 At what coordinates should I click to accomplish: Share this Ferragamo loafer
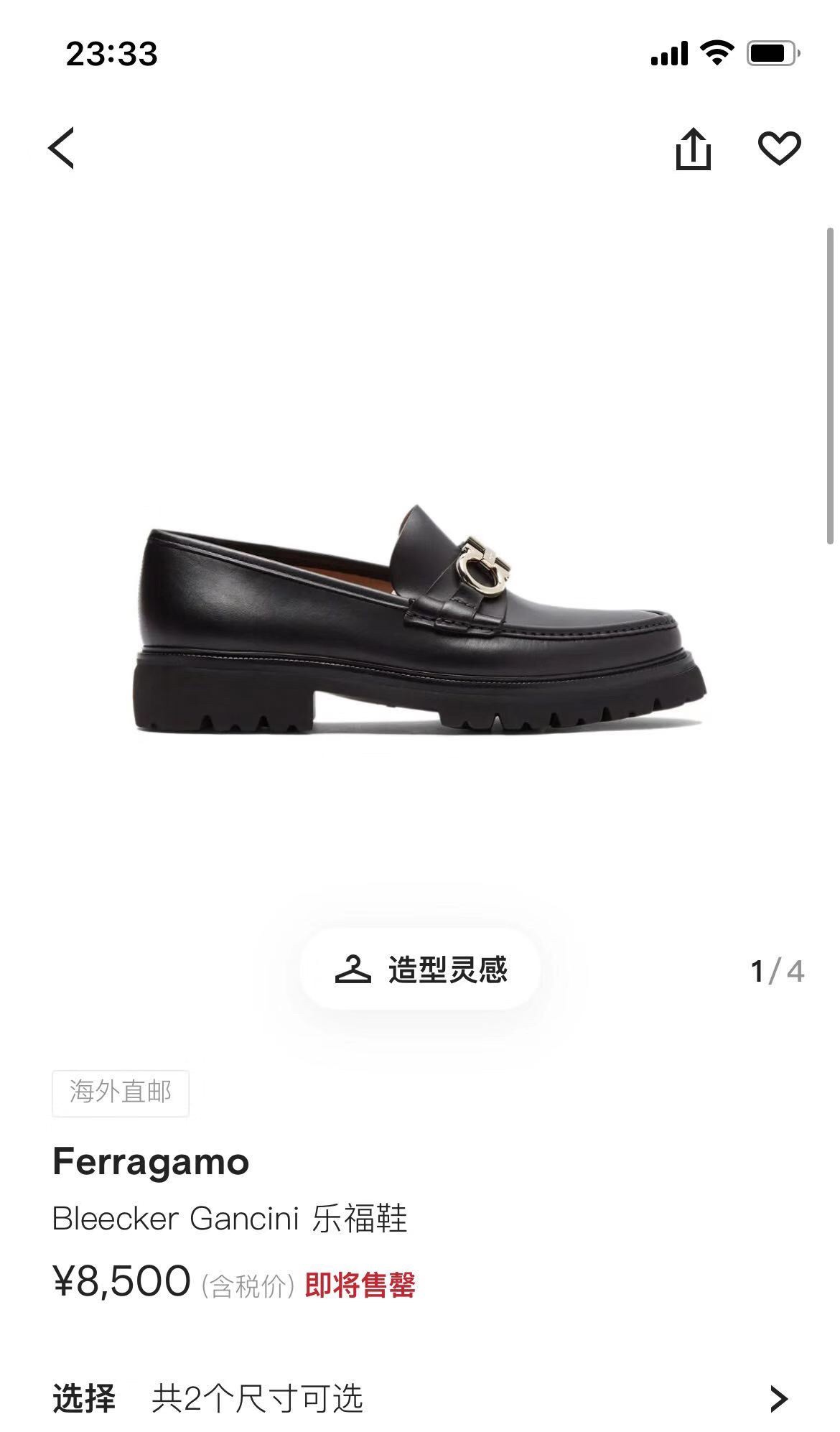[x=693, y=149]
